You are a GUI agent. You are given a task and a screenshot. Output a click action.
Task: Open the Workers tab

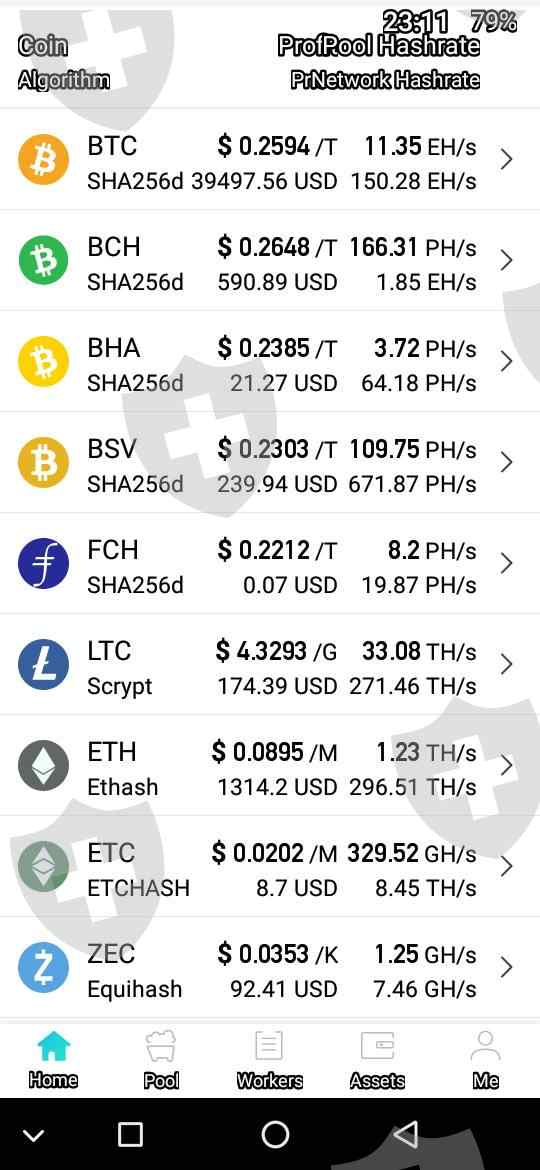pos(269,1059)
